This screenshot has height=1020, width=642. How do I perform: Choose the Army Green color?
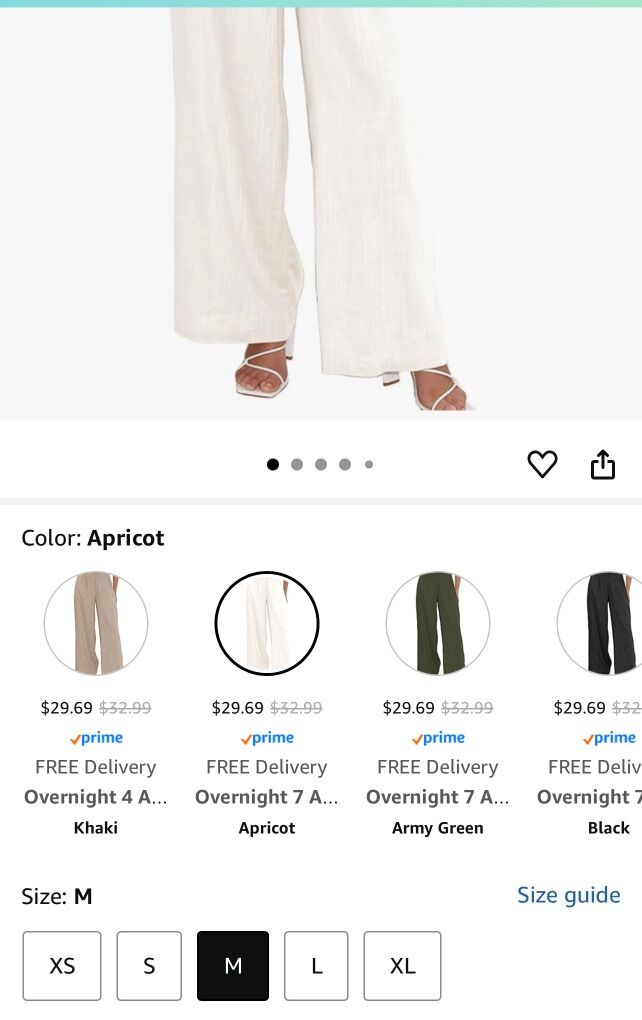(438, 624)
